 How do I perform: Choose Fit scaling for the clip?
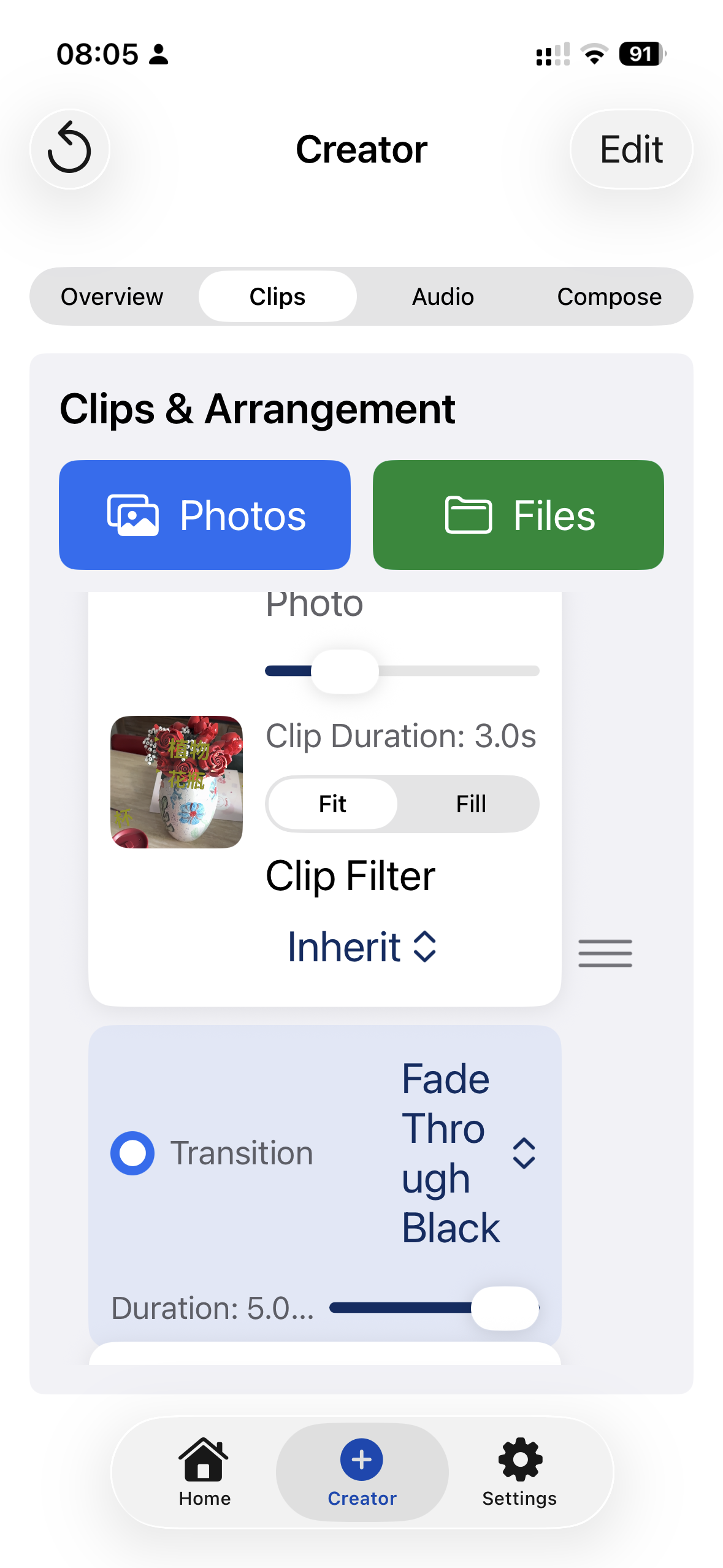333,804
